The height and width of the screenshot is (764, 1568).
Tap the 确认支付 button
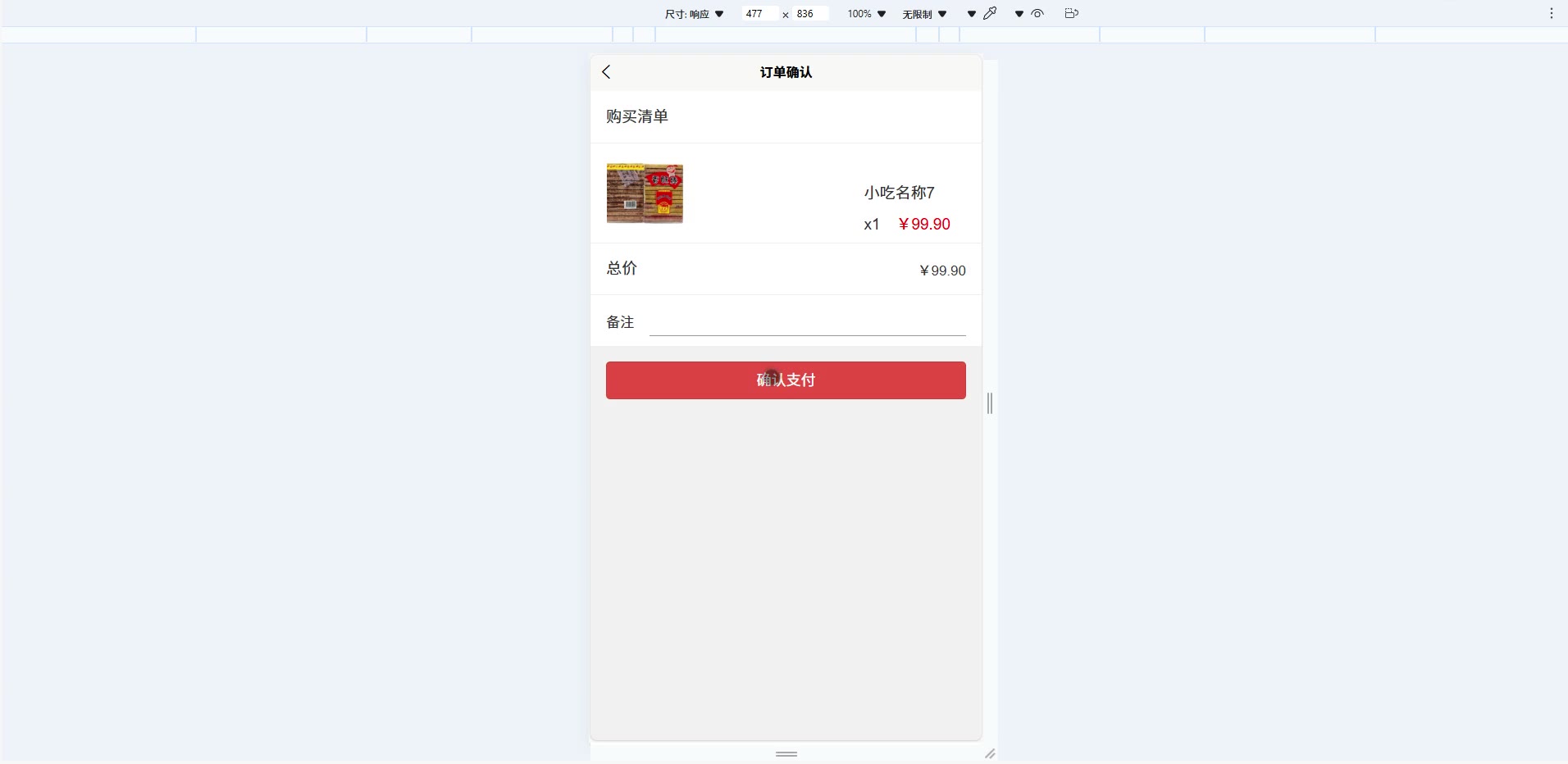[785, 380]
